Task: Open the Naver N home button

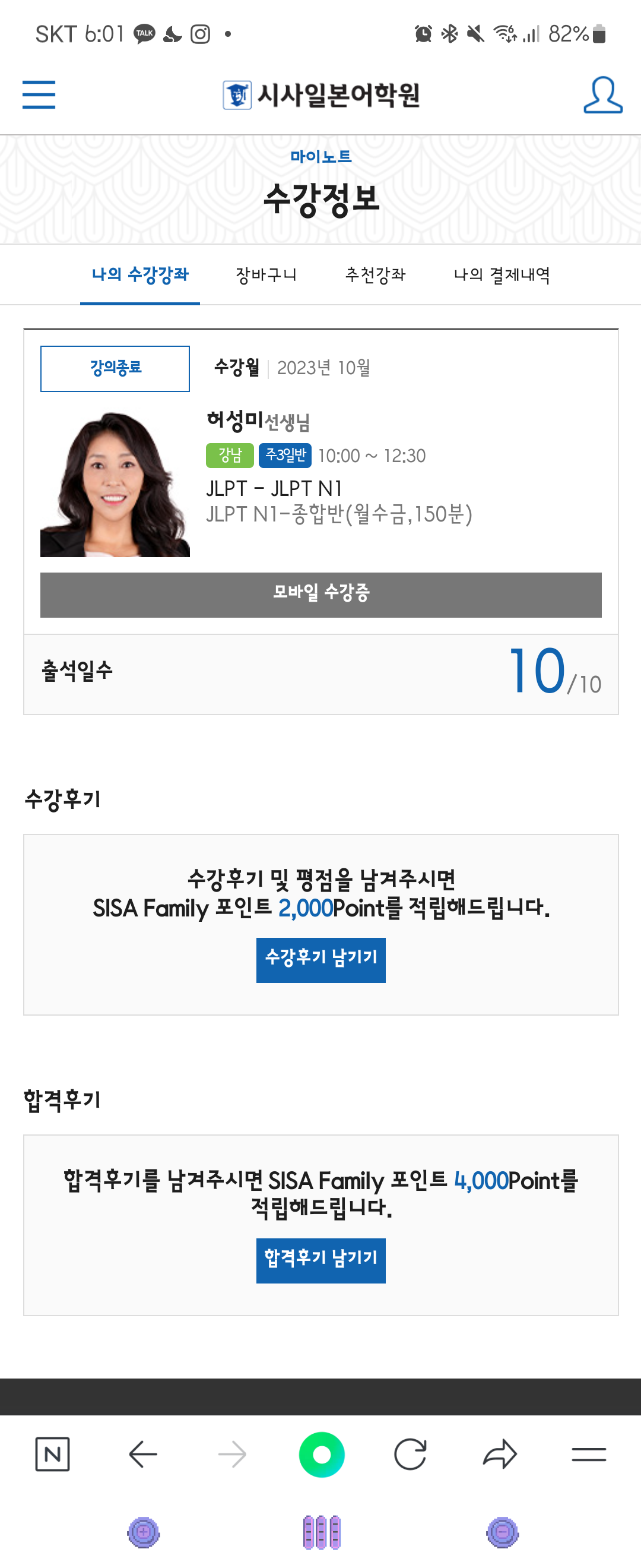Action: 52,1454
